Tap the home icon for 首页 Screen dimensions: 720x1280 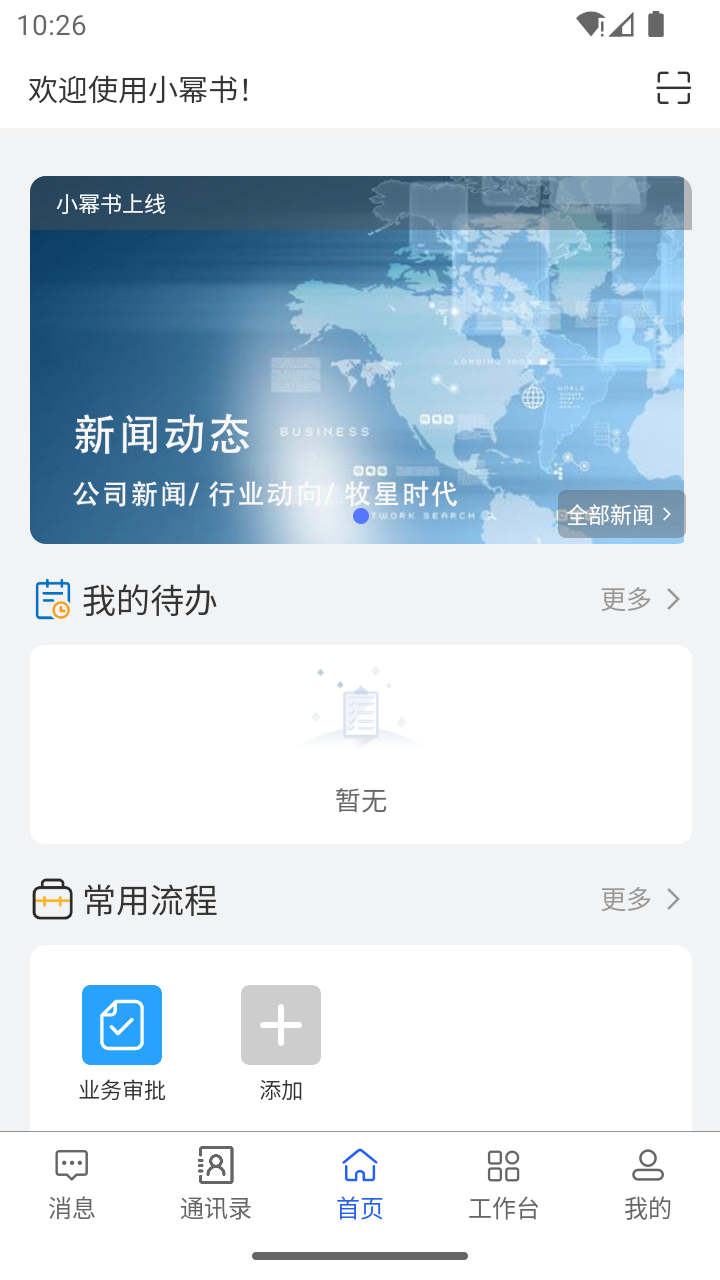(x=359, y=1164)
